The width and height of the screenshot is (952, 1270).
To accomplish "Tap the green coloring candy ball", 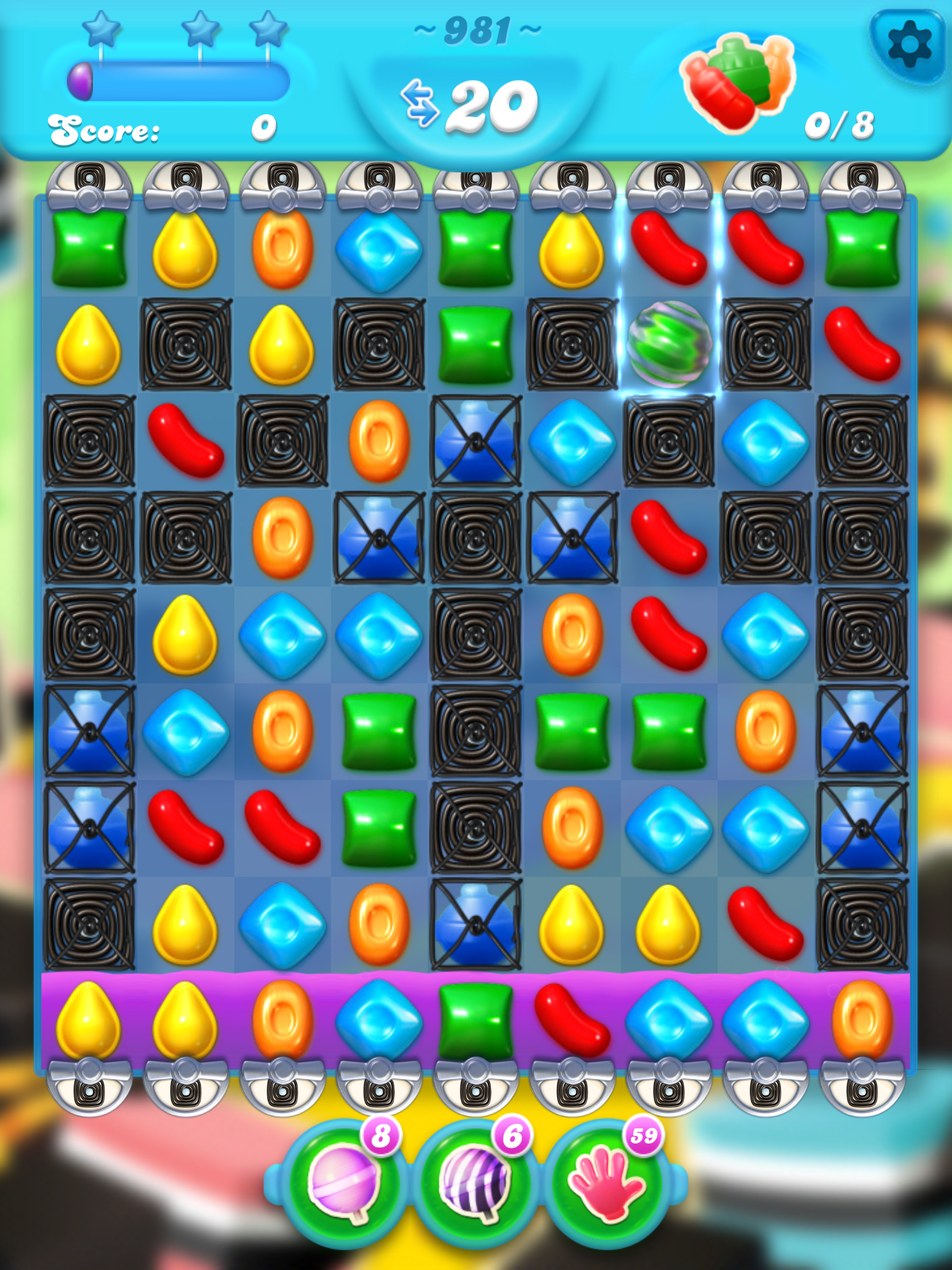I will pyautogui.click(x=668, y=345).
